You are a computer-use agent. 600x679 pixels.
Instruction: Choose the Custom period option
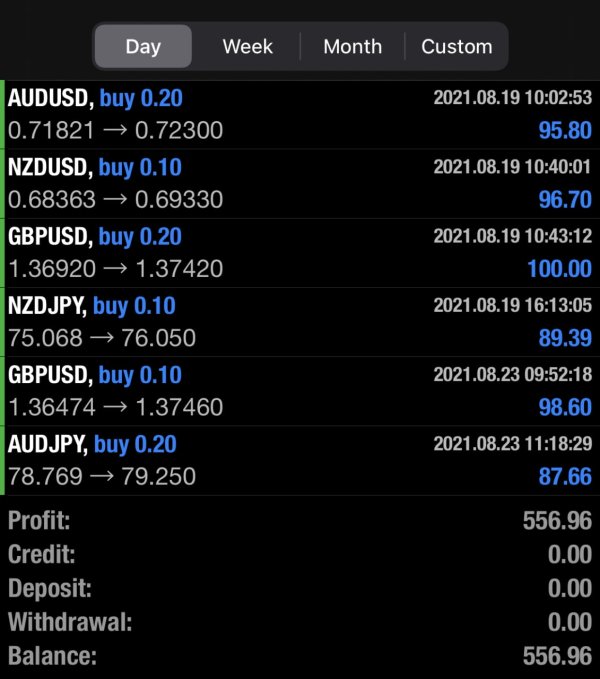coord(456,46)
